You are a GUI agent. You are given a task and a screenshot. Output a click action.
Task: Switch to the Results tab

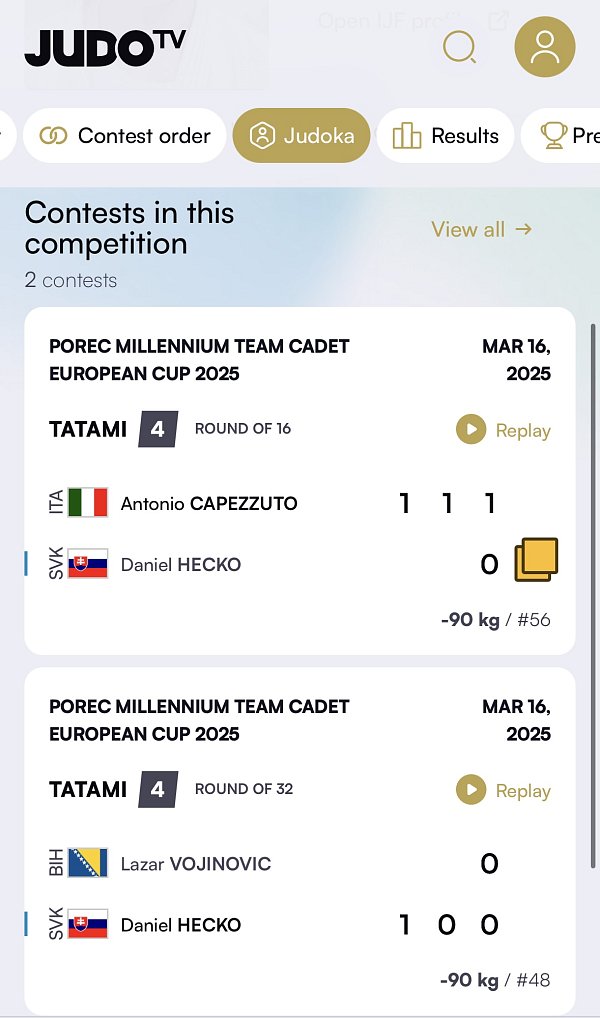click(x=445, y=136)
